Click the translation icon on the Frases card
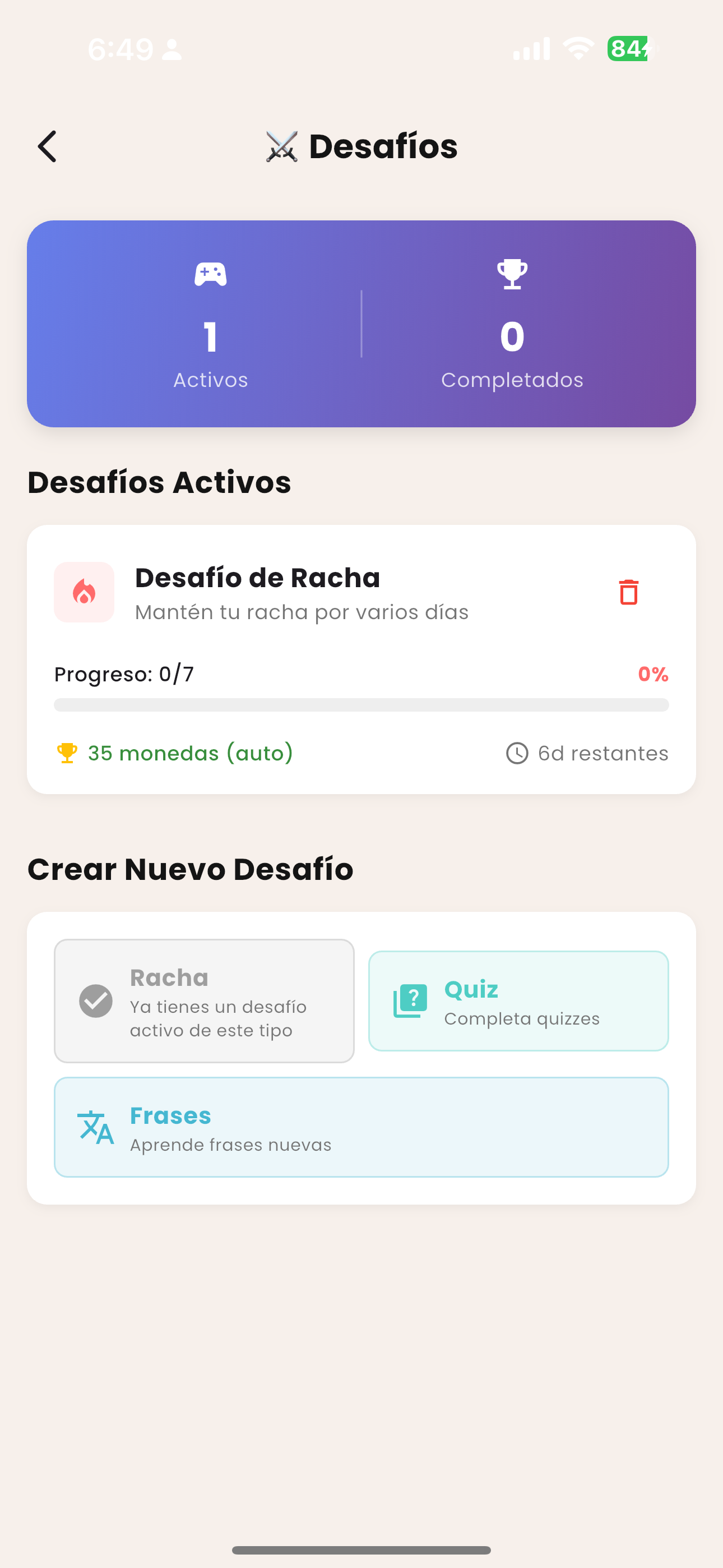The image size is (723, 1568). click(x=95, y=1128)
